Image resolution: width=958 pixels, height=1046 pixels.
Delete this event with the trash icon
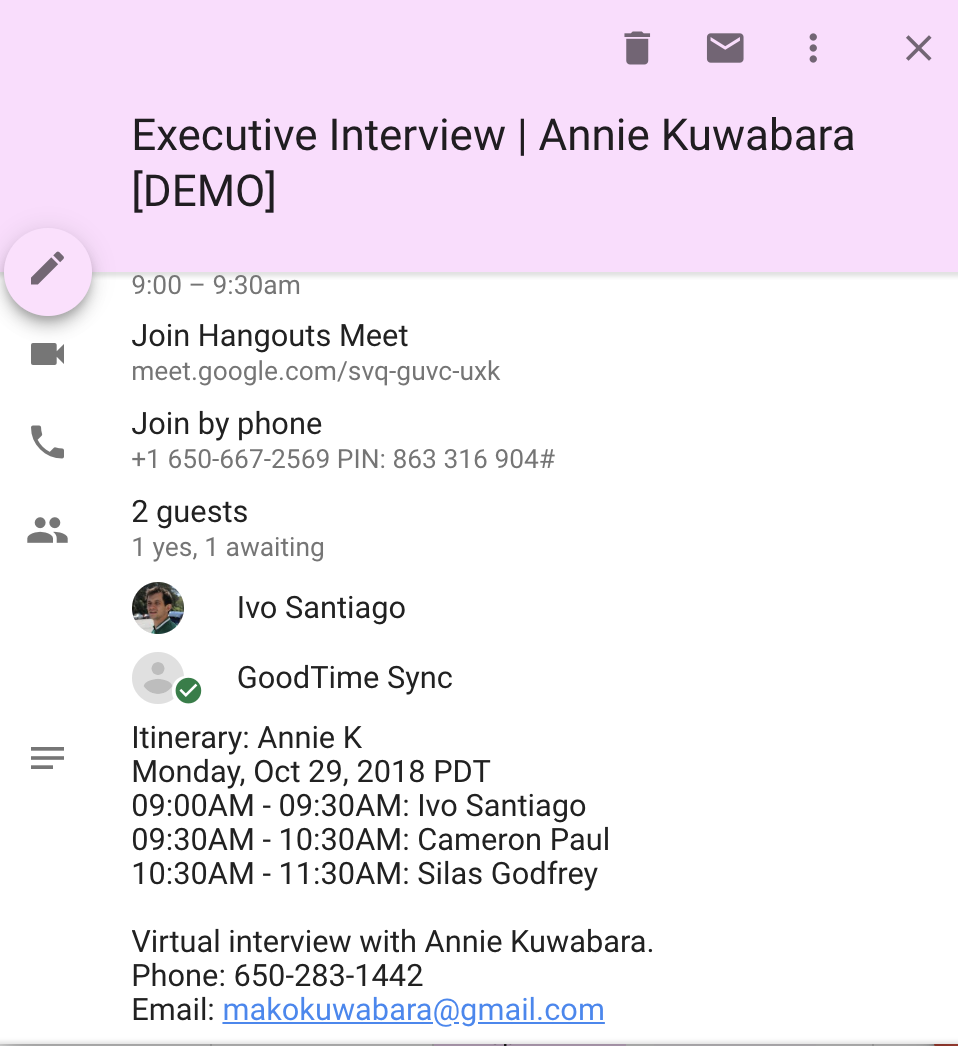[637, 48]
